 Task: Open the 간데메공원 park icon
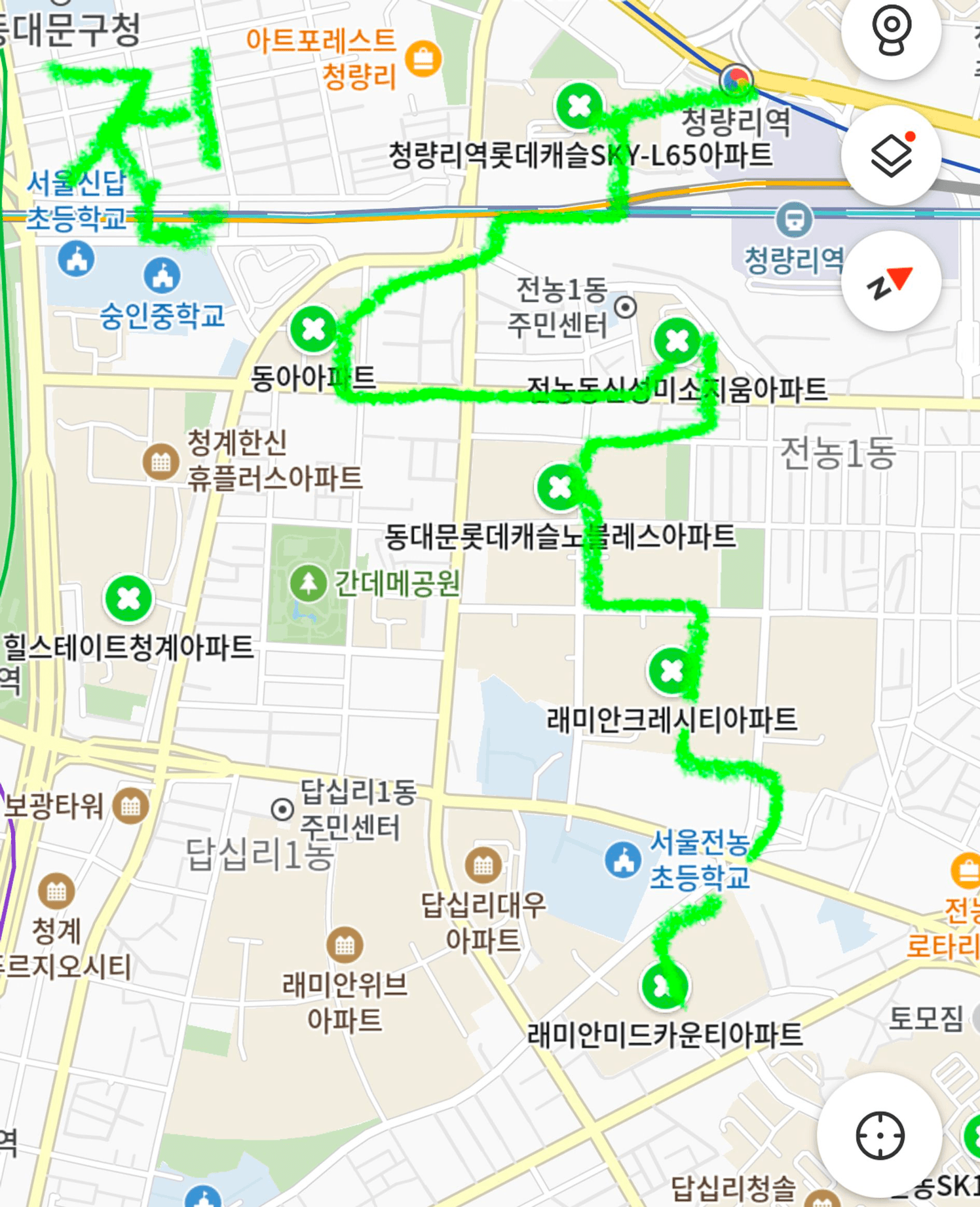click(309, 582)
